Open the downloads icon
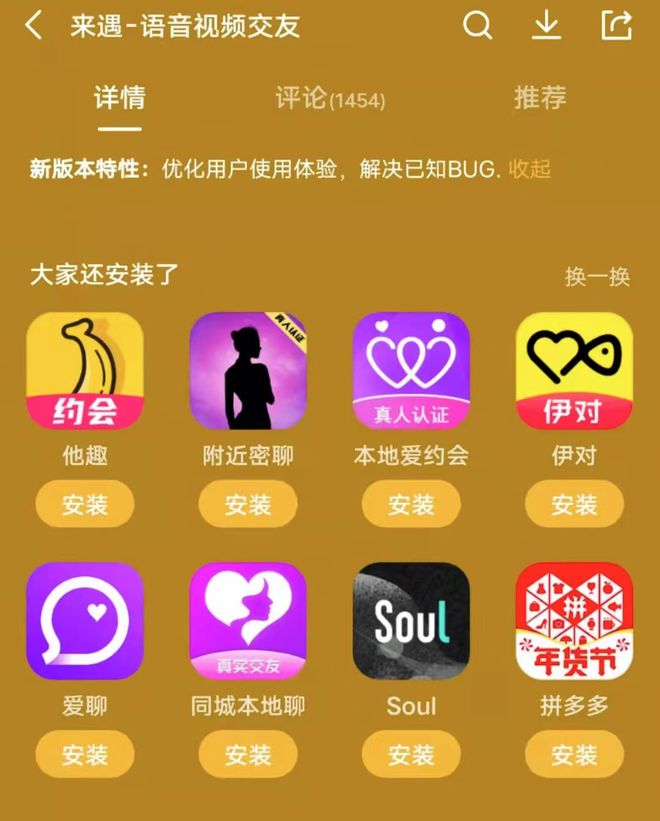The image size is (660, 821). pyautogui.click(x=546, y=26)
